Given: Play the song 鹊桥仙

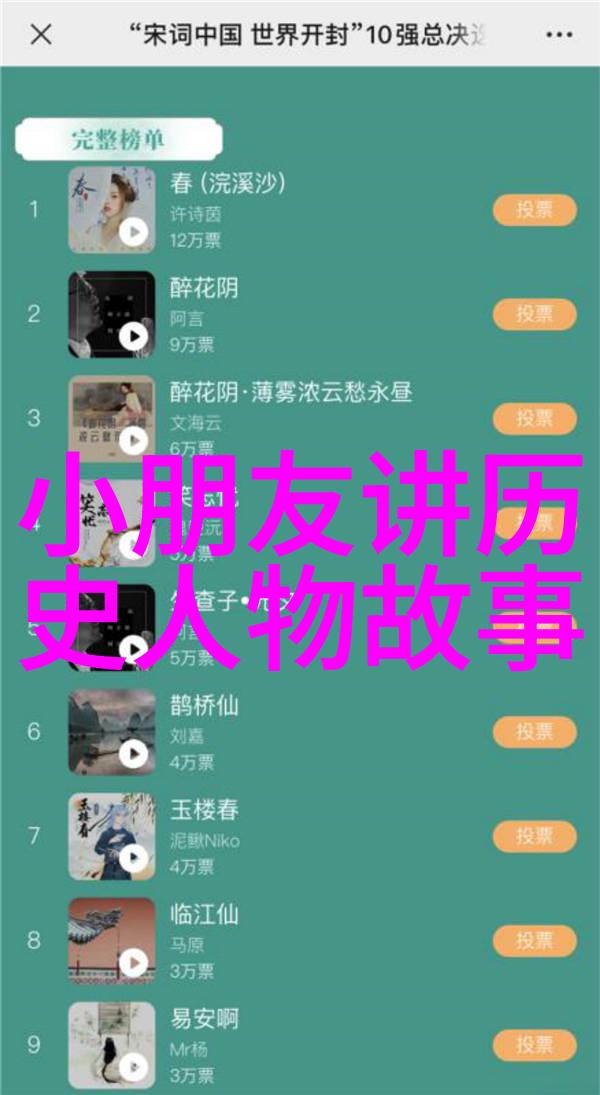Looking at the screenshot, I should point(133,754).
